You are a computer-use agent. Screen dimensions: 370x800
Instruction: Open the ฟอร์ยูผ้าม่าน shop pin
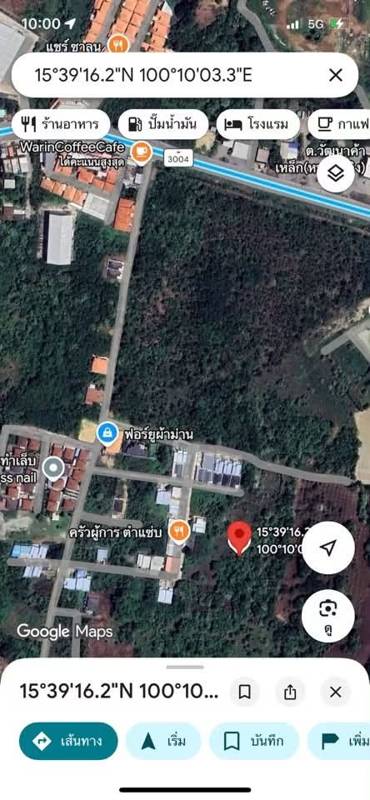(x=108, y=433)
